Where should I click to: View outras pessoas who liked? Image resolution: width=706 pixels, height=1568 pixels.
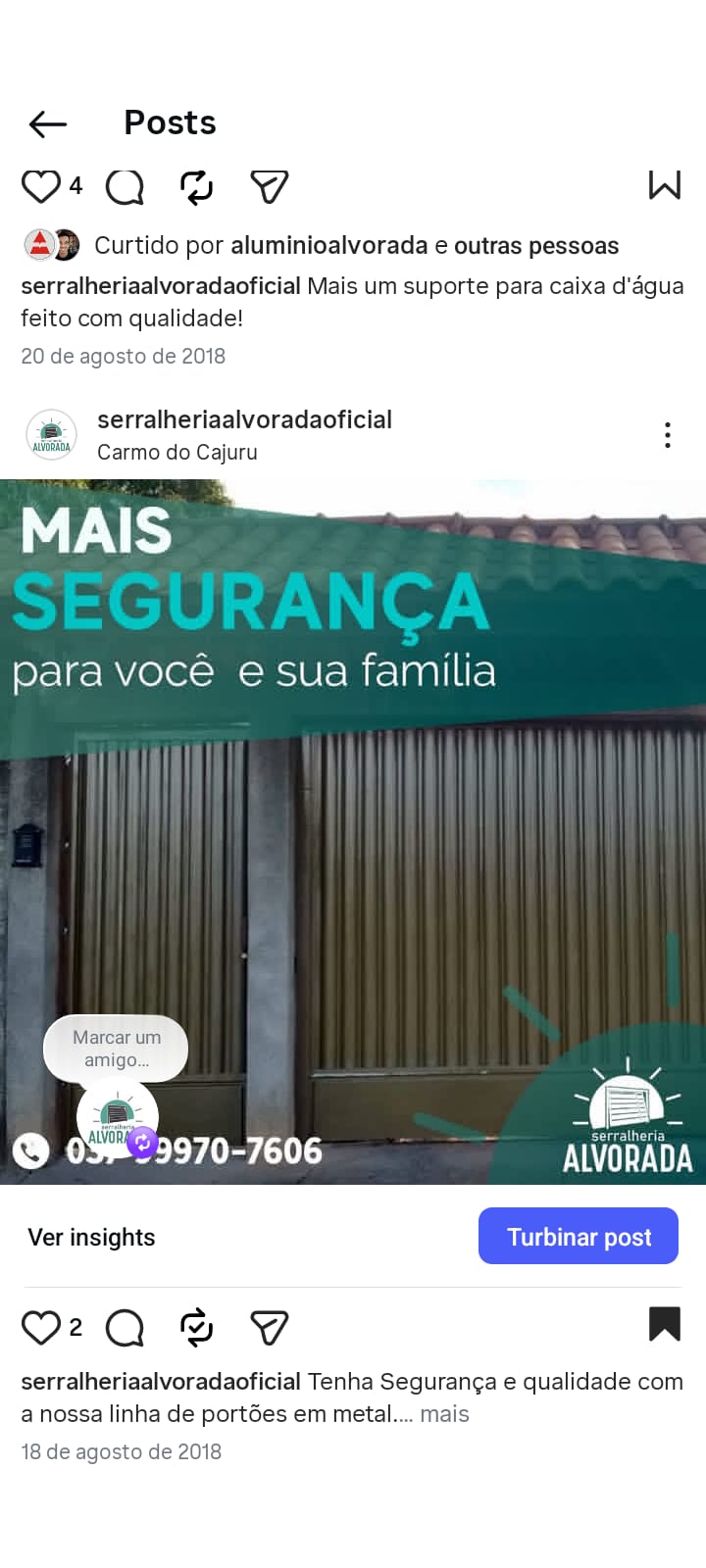[x=535, y=245]
